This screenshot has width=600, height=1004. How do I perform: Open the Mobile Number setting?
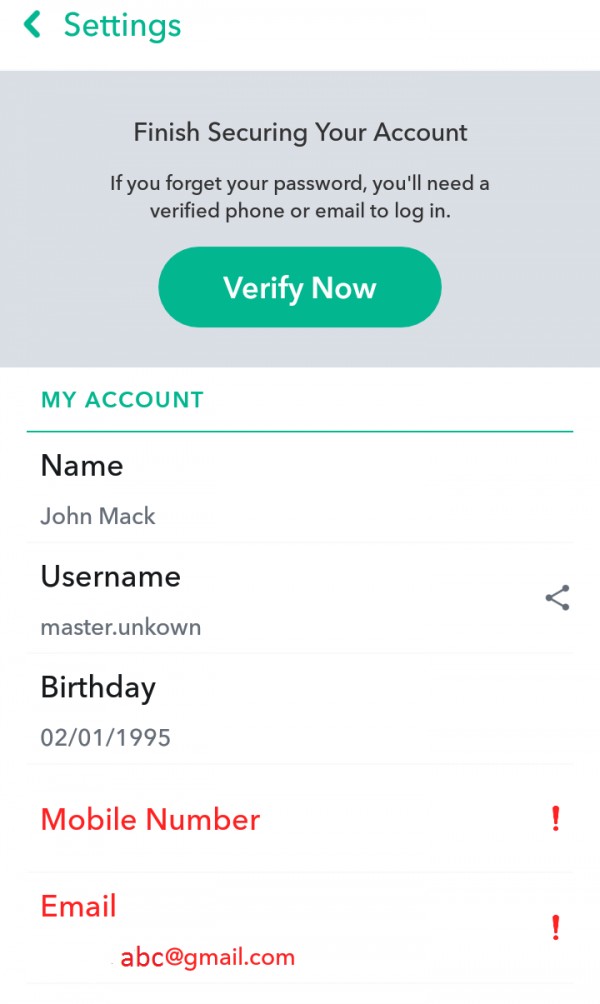pos(299,820)
